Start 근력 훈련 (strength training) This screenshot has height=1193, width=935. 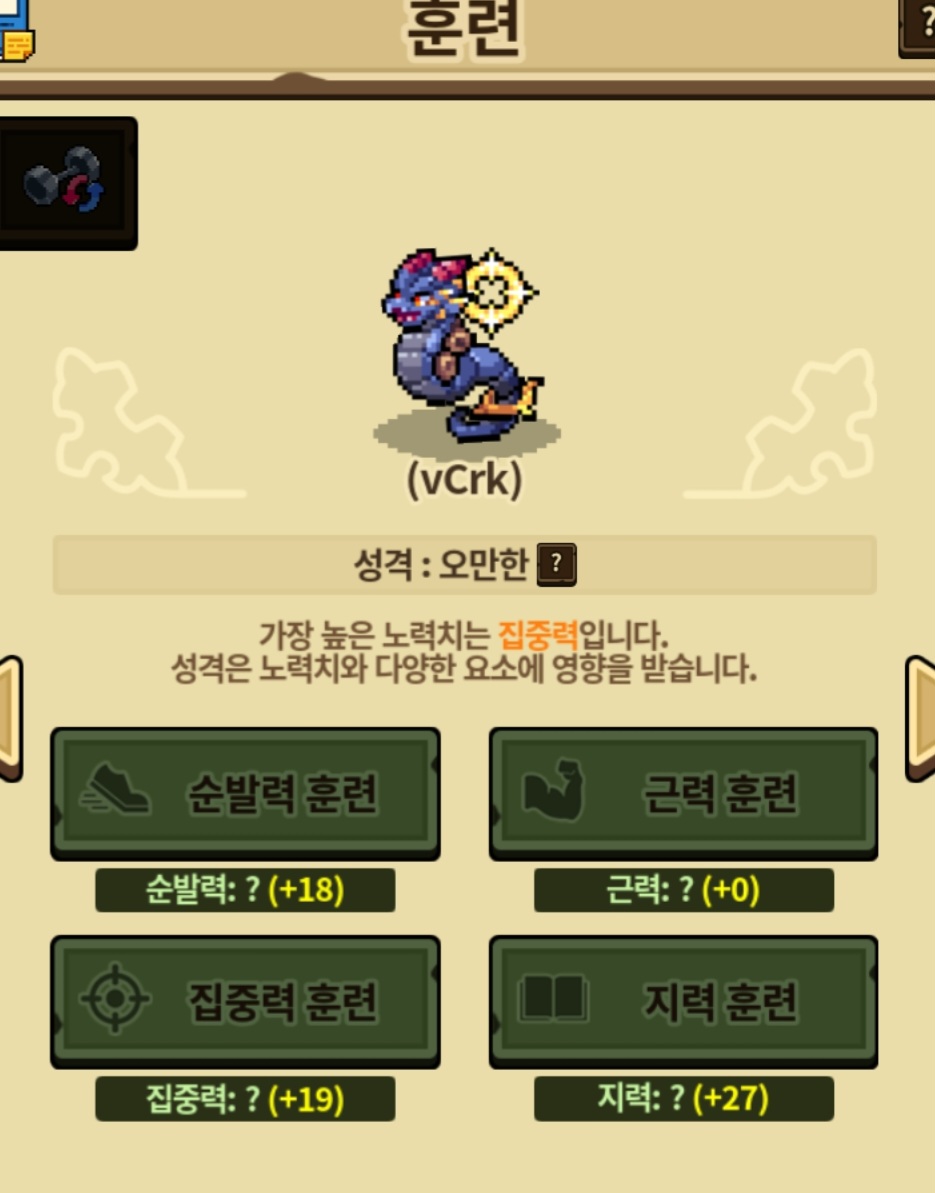tap(683, 794)
